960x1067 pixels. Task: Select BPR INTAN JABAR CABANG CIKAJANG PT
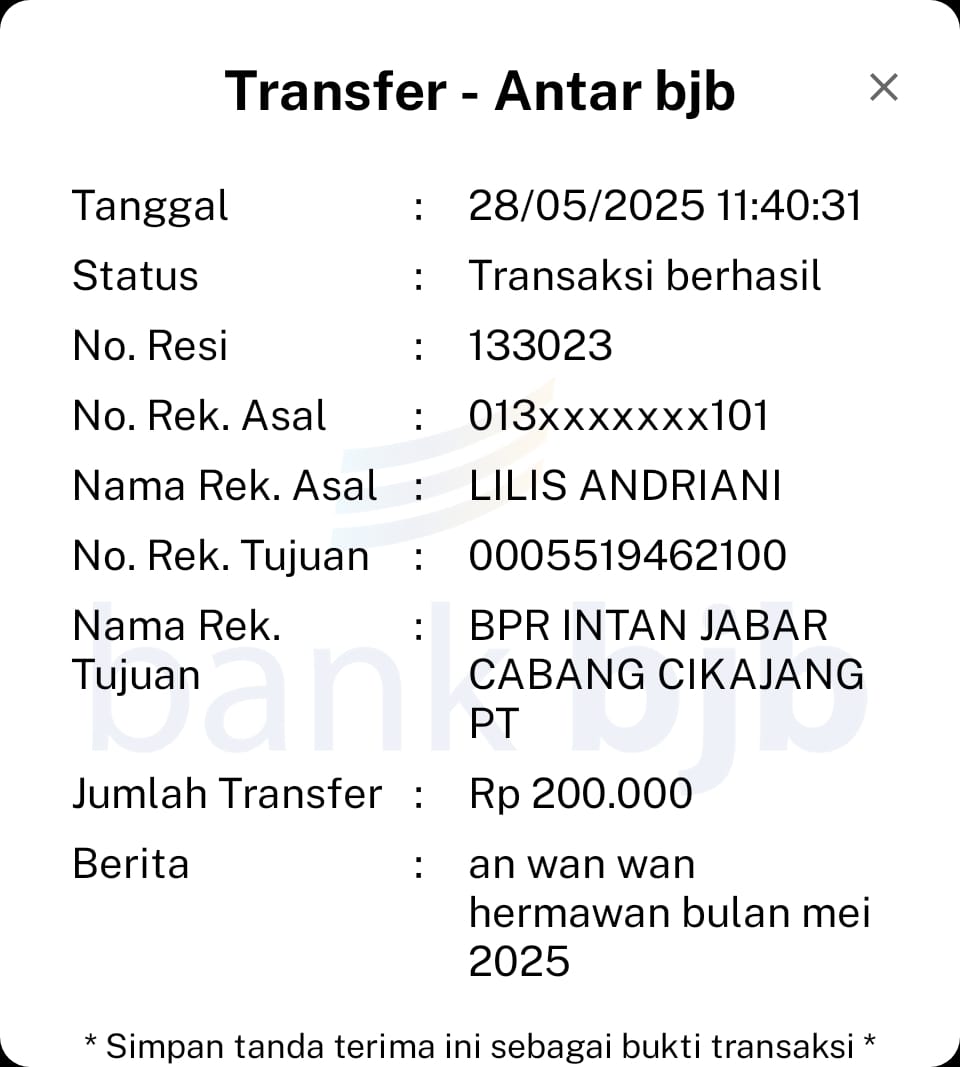pyautogui.click(x=667, y=673)
